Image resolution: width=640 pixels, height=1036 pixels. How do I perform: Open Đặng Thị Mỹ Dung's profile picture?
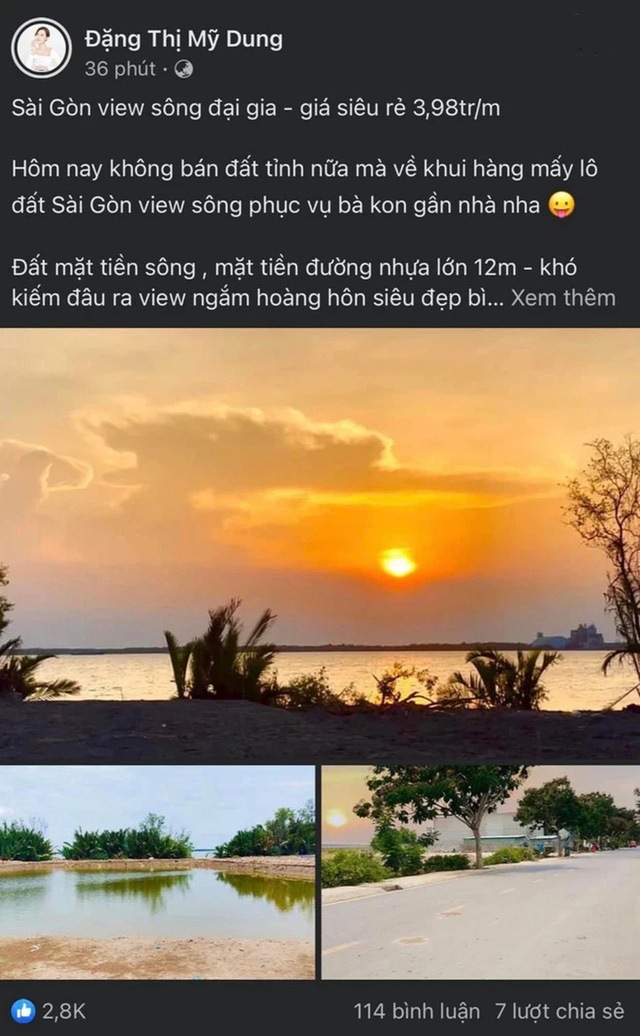point(41,48)
